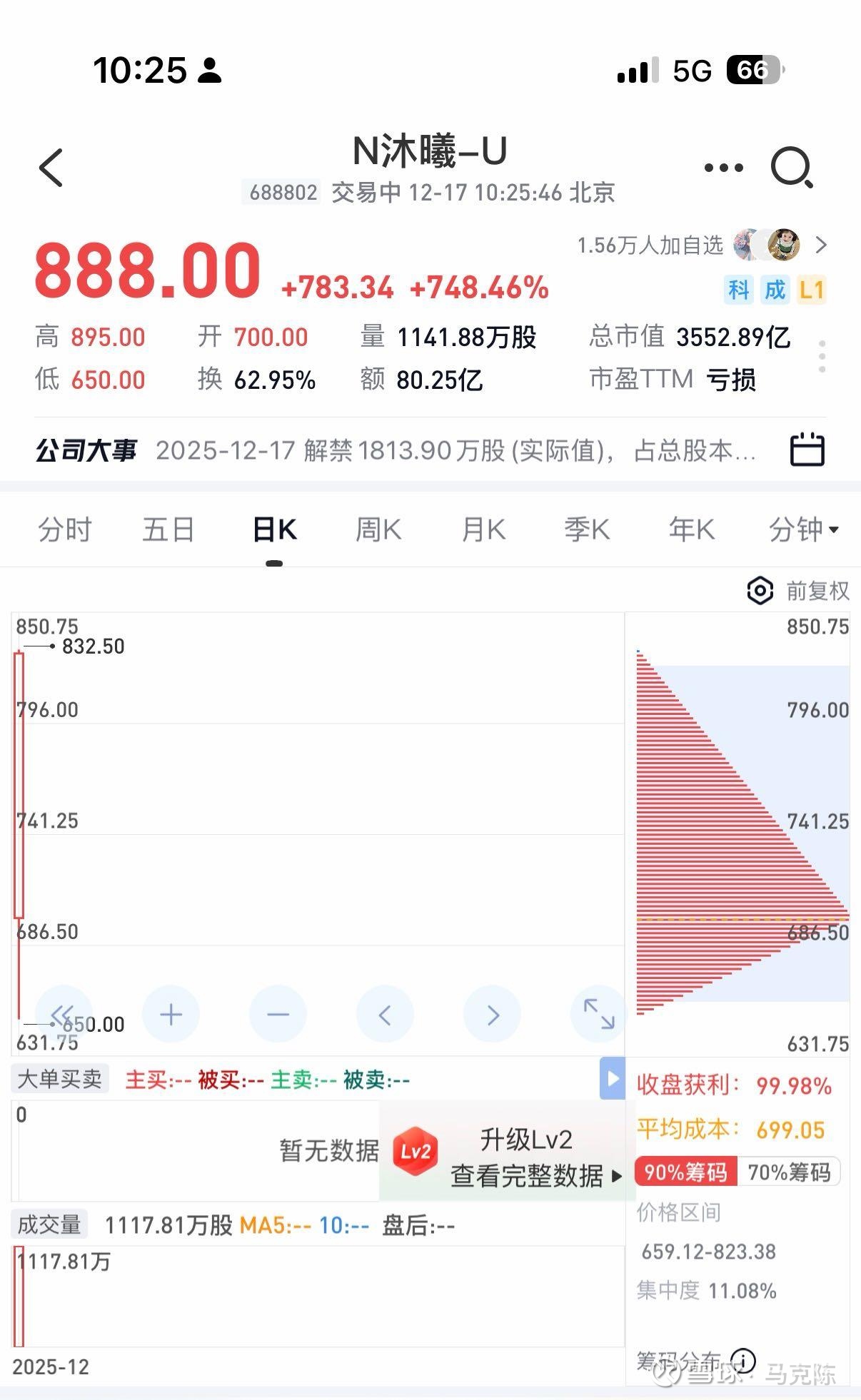
Task: Switch to the 周K tab
Action: [x=378, y=529]
